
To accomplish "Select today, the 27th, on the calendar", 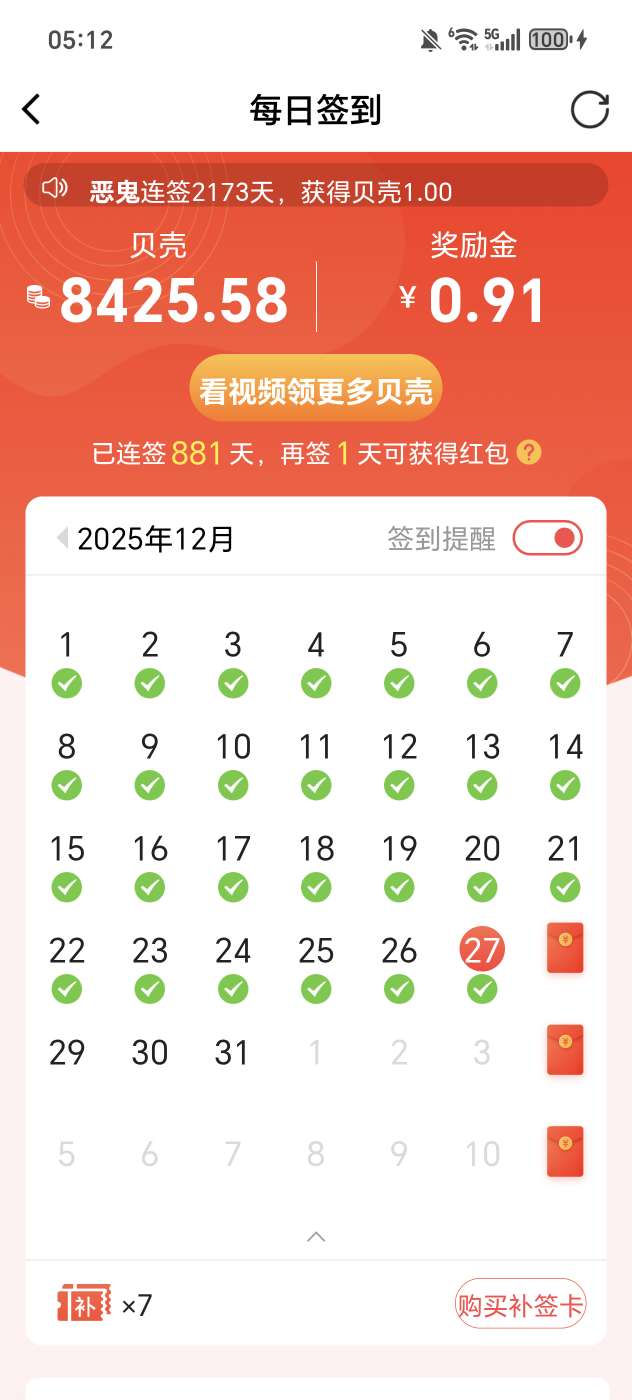I will click(x=482, y=950).
